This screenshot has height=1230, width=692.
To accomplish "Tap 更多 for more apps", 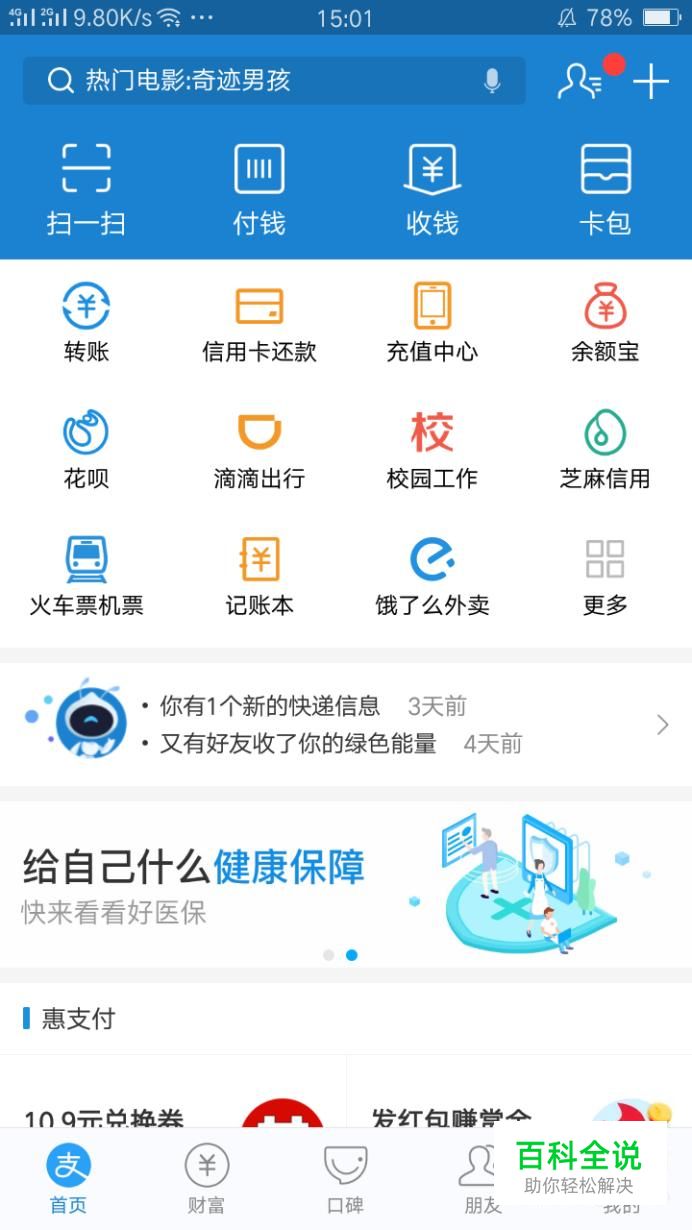I will pyautogui.click(x=605, y=576).
